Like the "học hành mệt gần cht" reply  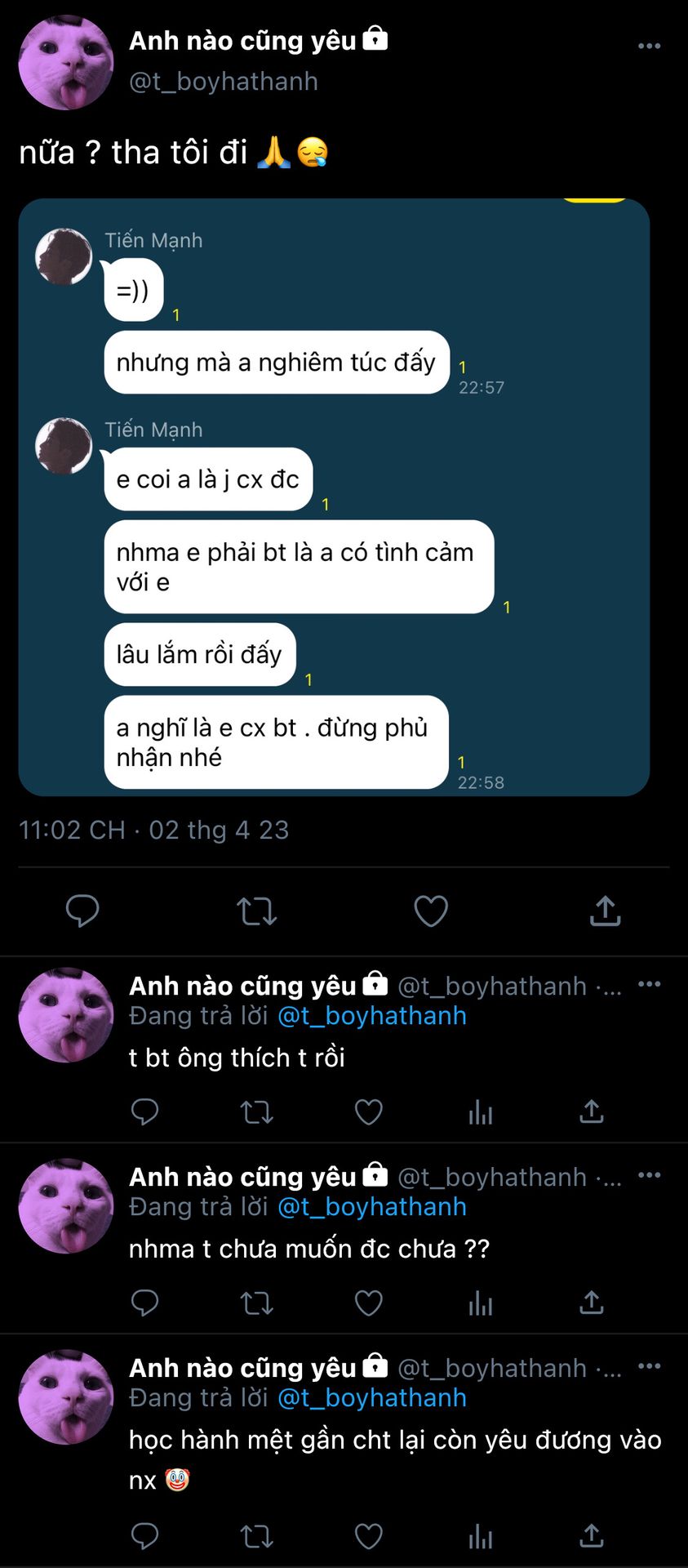(x=368, y=1536)
